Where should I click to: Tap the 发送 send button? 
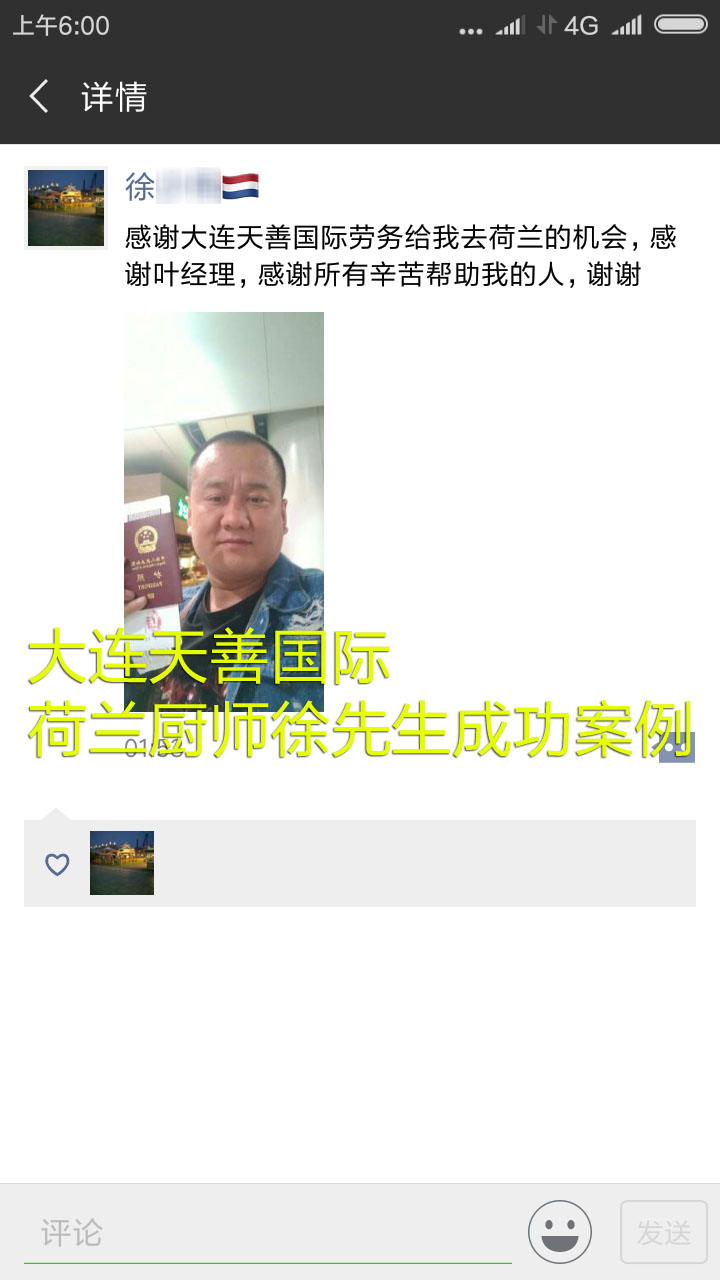pos(663,1233)
